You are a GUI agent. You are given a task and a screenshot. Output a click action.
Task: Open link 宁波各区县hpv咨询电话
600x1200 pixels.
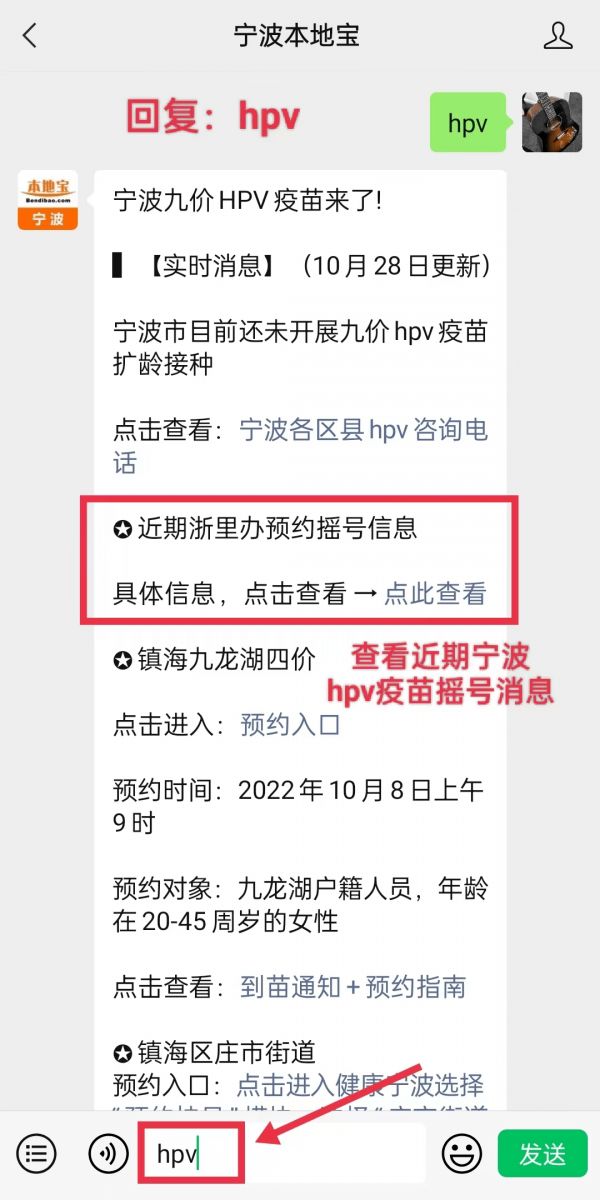[299, 447]
